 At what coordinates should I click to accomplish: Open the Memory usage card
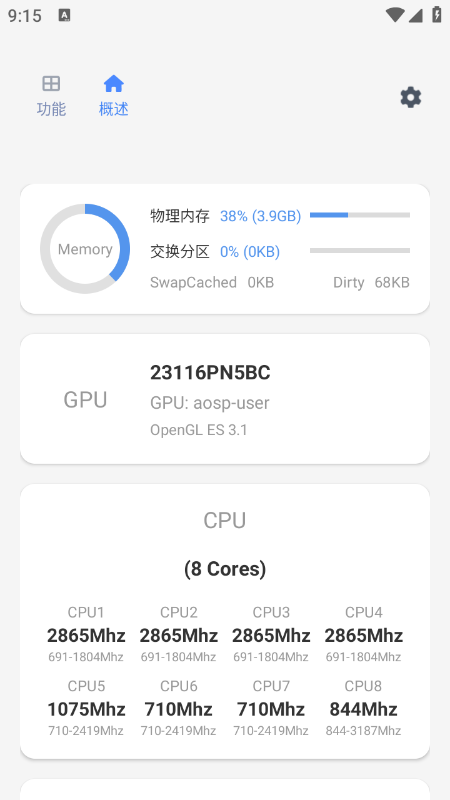[x=225, y=249]
